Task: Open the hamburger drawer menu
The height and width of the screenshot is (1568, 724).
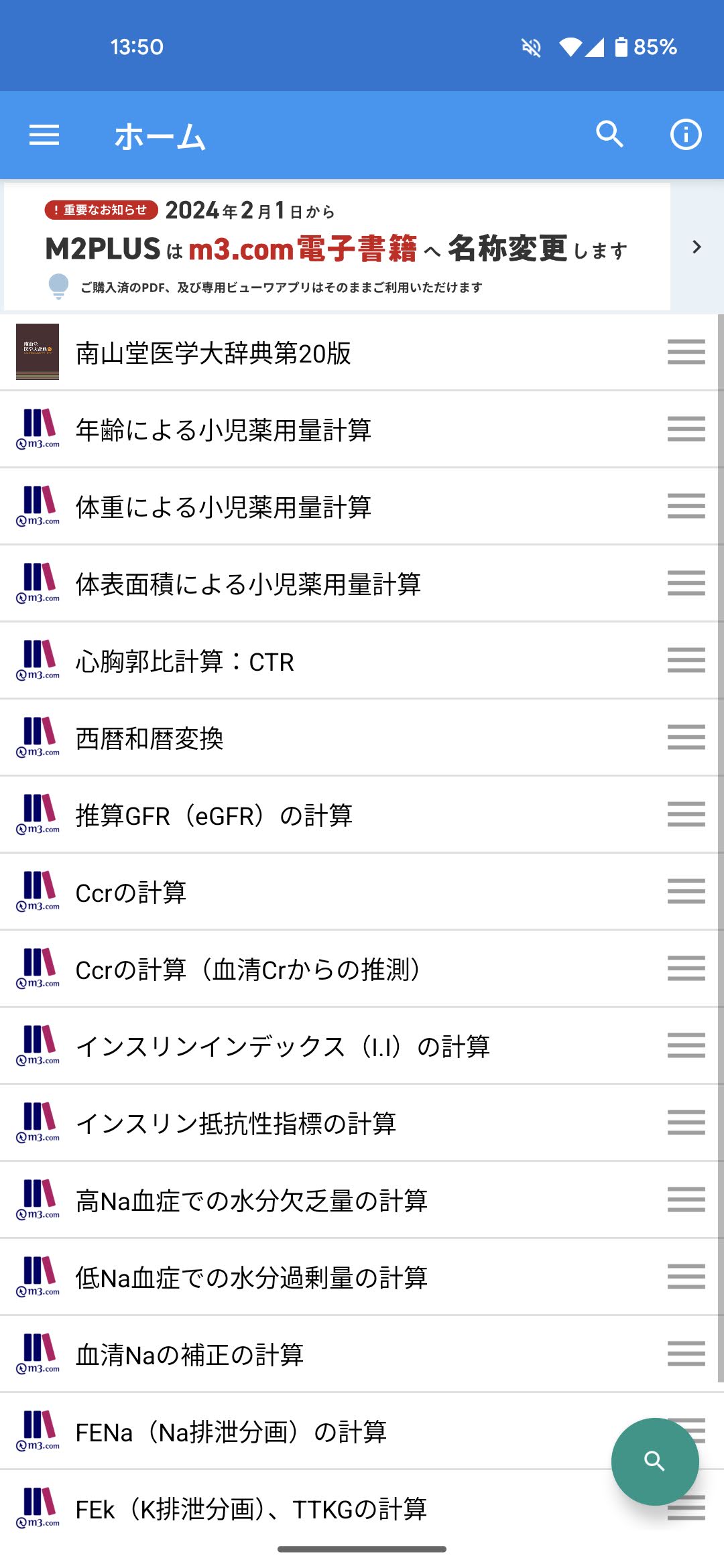Action: click(44, 135)
